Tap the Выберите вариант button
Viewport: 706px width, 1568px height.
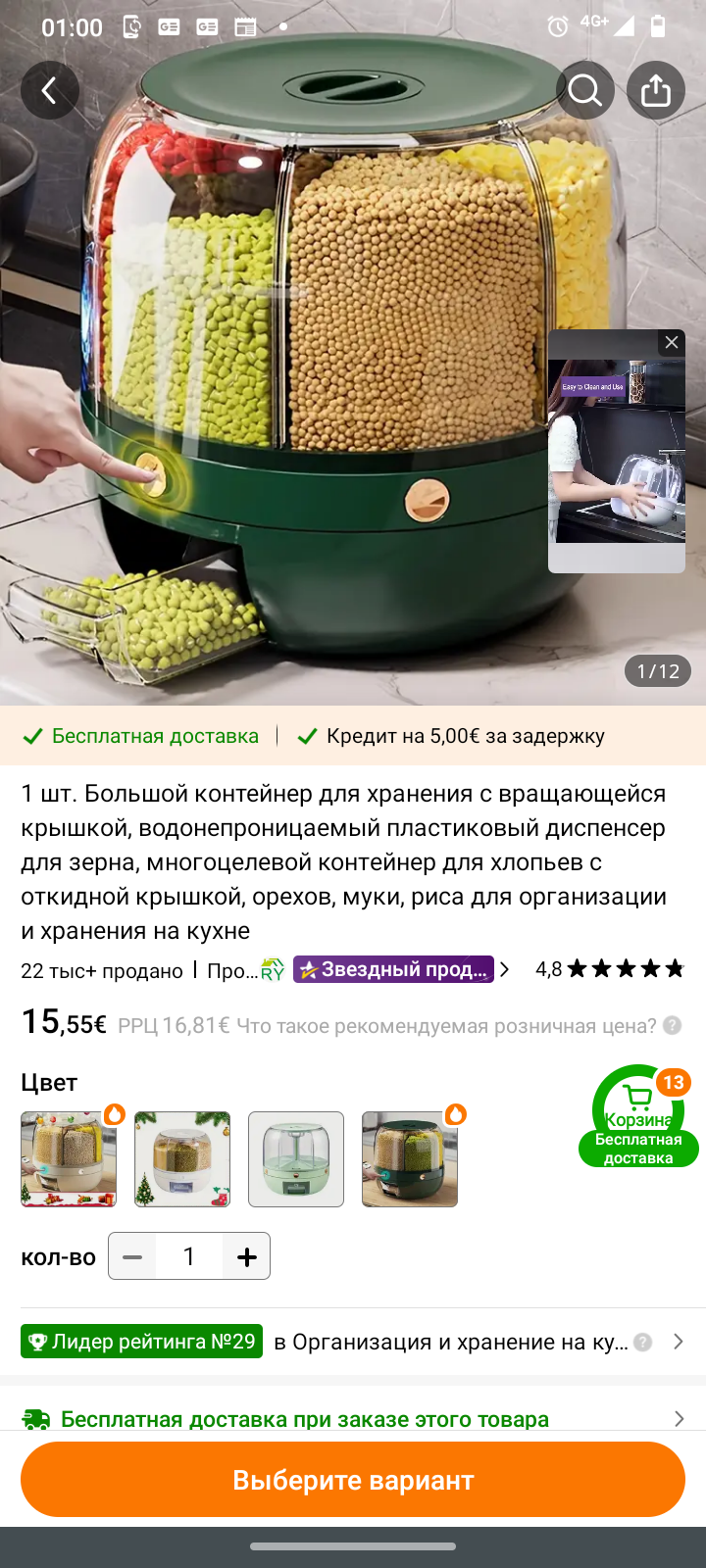point(353,1480)
